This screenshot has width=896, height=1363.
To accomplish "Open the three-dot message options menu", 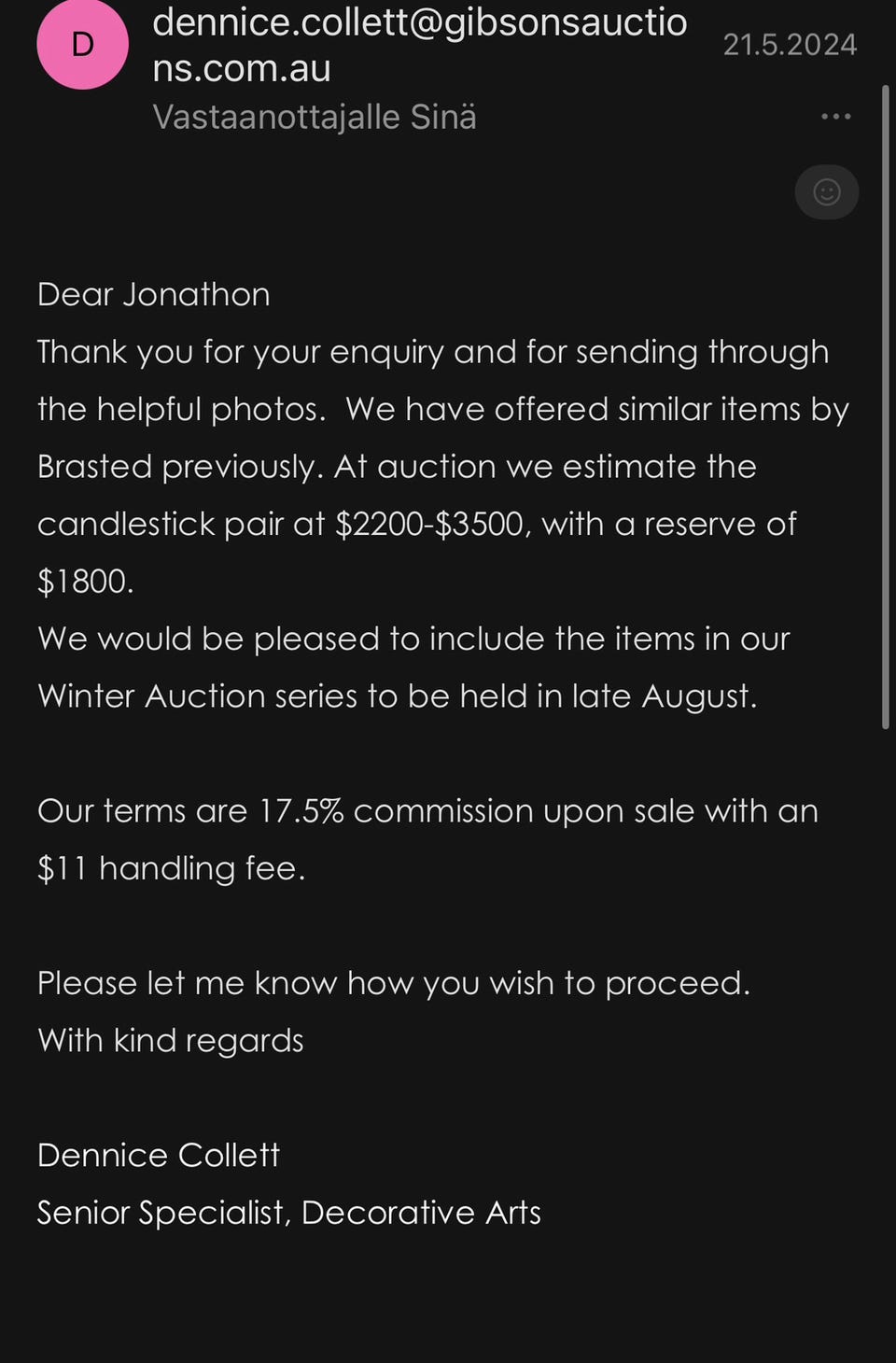I will coord(835,117).
